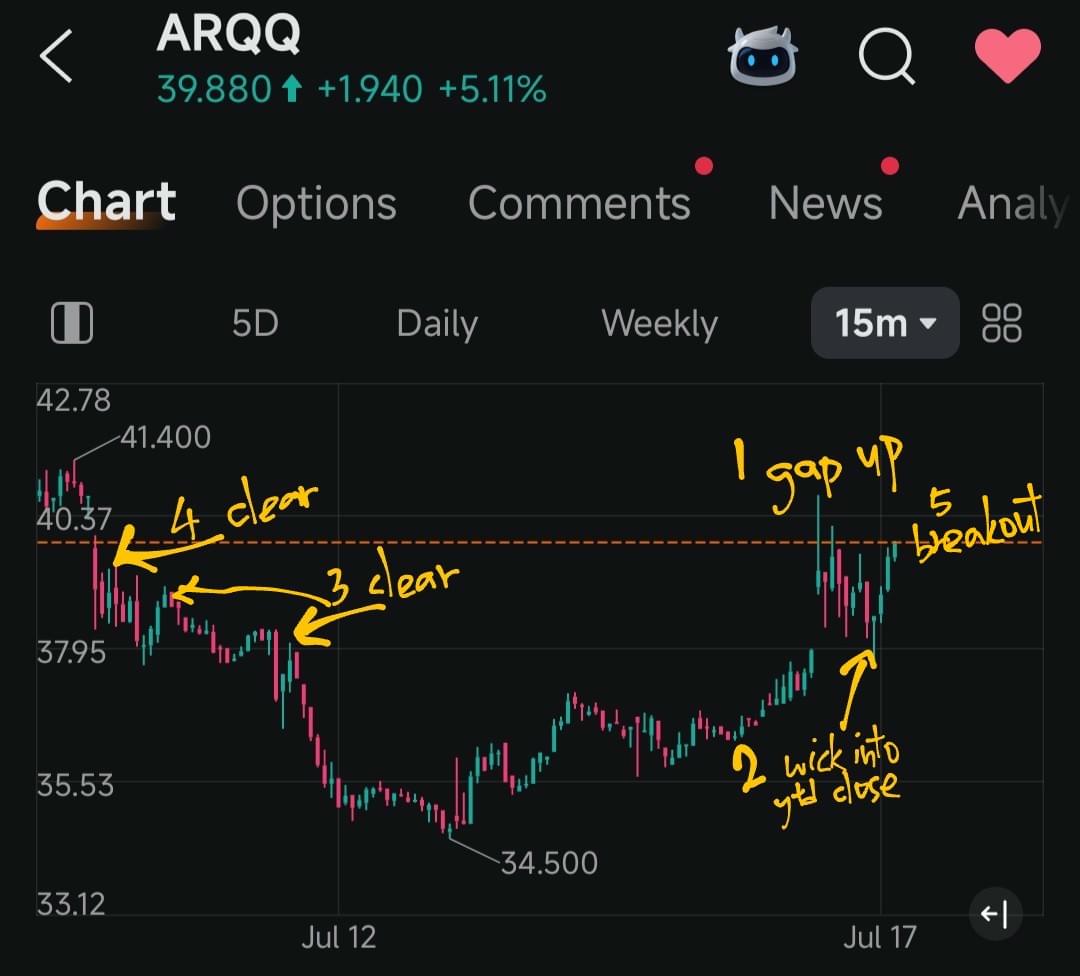Expand the 15m interval dropdown
This screenshot has width=1080, height=976.
885,323
